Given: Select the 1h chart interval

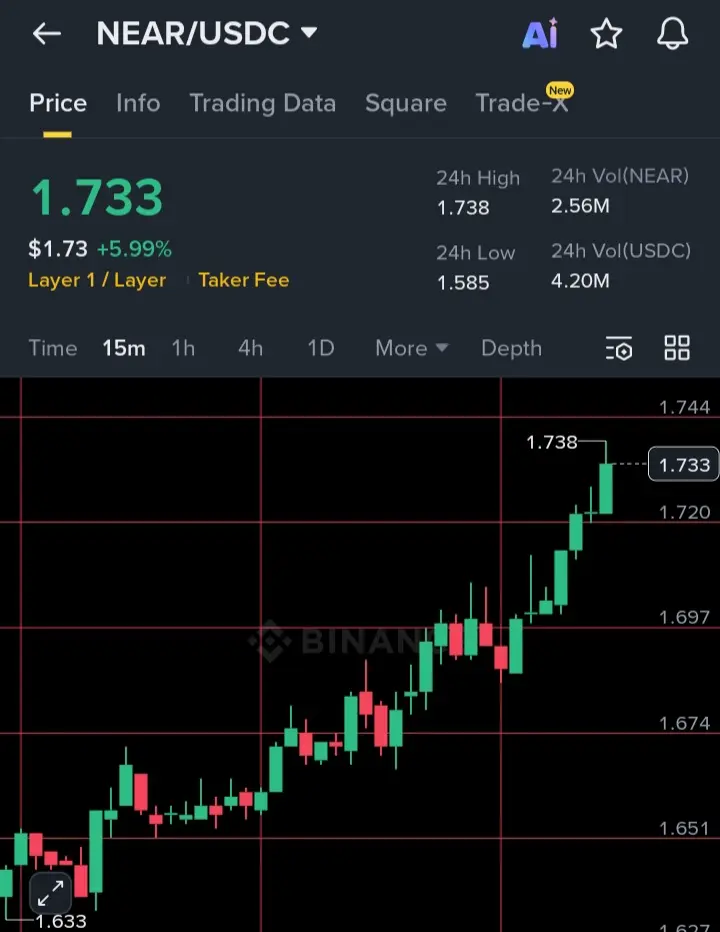Looking at the screenshot, I should 183,348.
